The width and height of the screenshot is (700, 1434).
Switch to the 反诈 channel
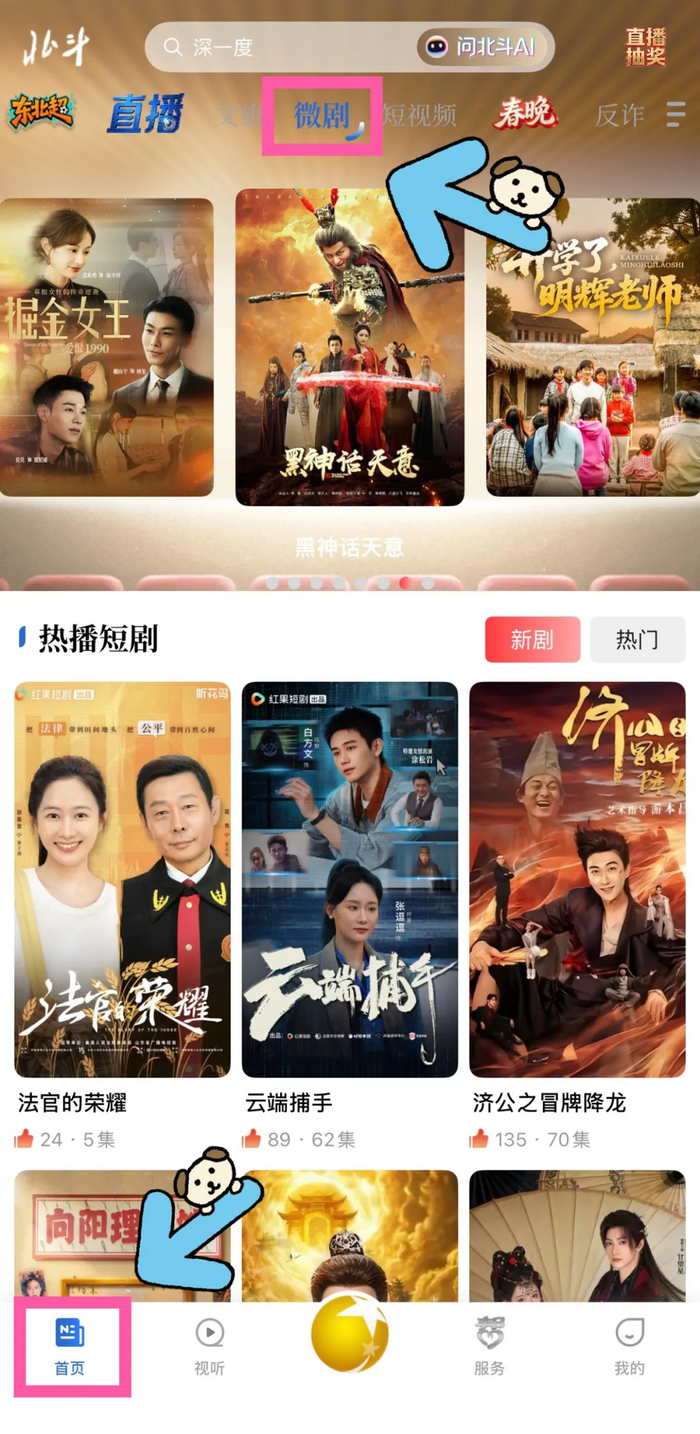[619, 115]
